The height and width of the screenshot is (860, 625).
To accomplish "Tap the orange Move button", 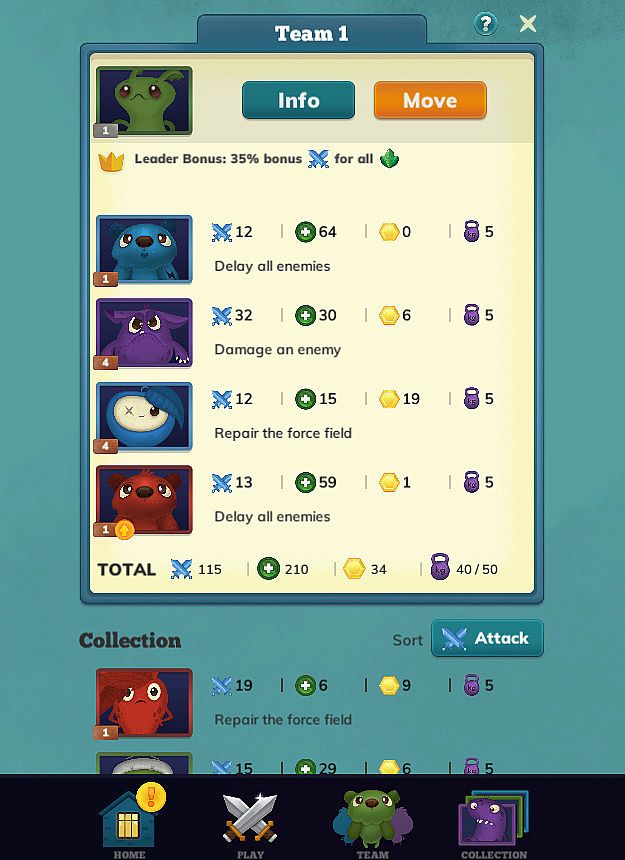I will [x=430, y=101].
